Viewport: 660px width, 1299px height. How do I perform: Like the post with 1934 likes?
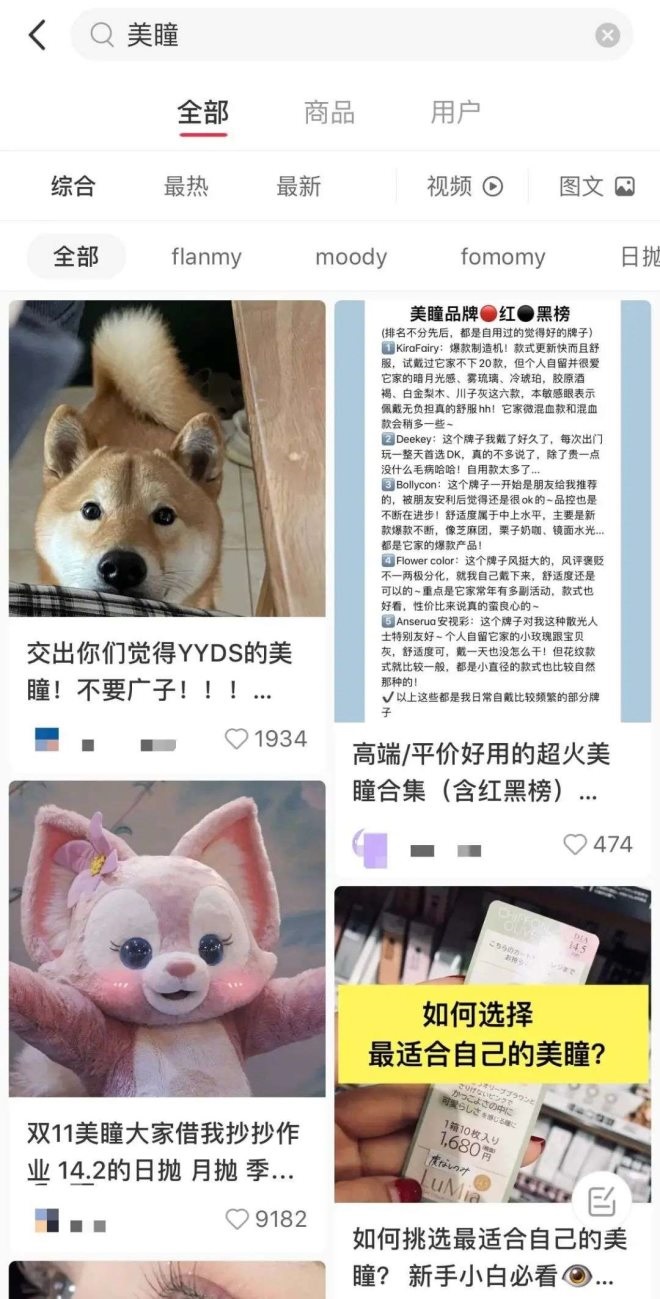pos(237,739)
